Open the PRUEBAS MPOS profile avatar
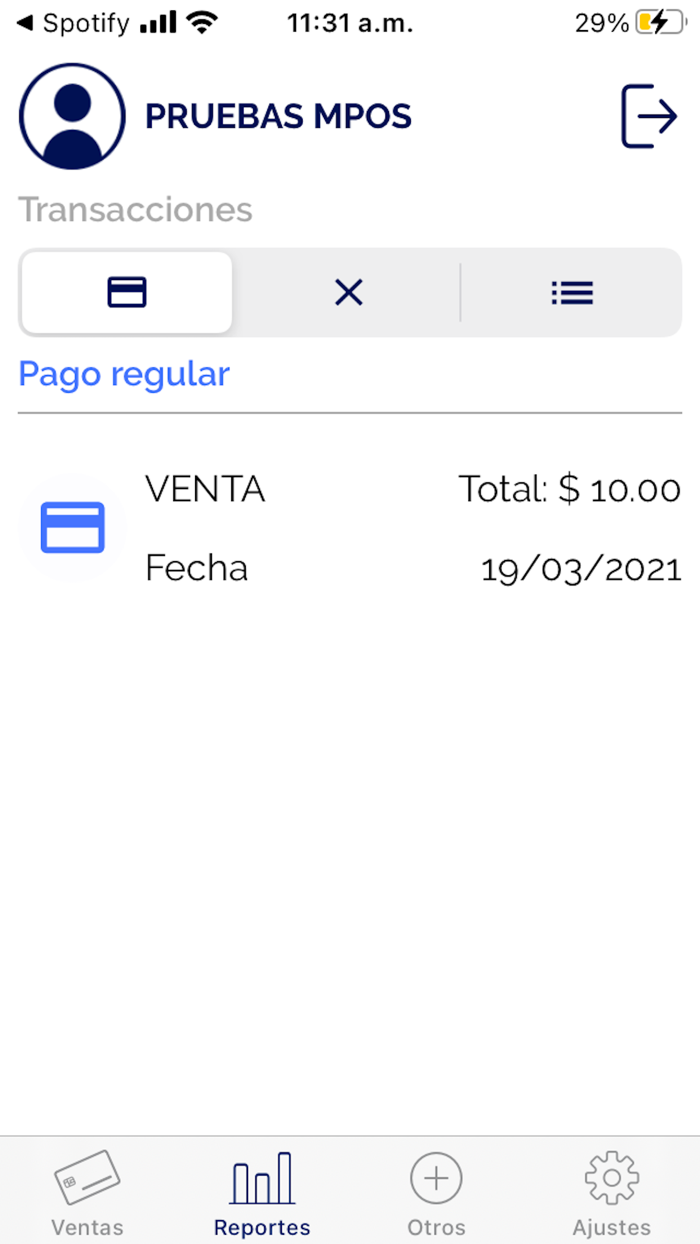700x1244 pixels. (x=72, y=116)
